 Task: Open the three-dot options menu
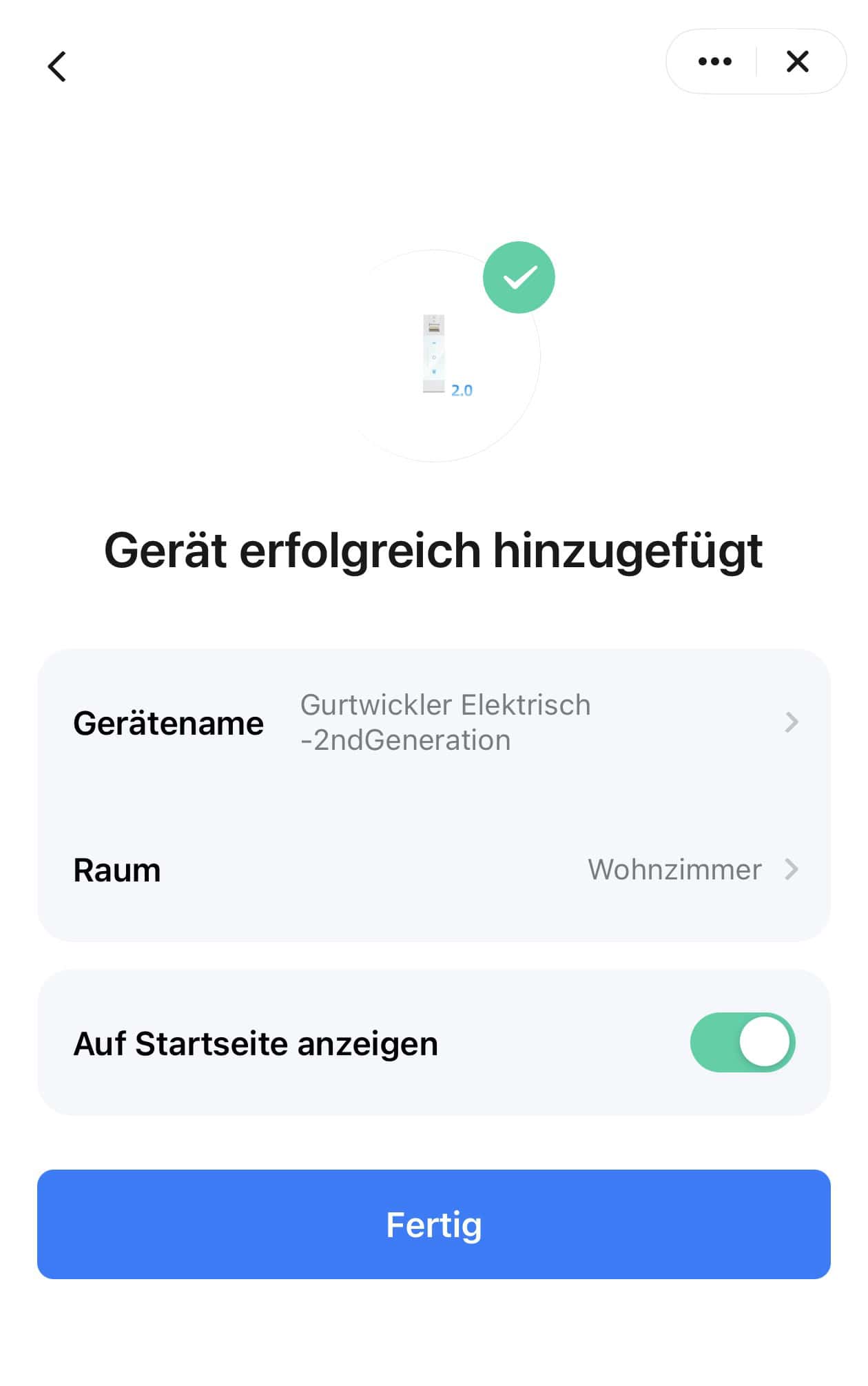tap(714, 61)
